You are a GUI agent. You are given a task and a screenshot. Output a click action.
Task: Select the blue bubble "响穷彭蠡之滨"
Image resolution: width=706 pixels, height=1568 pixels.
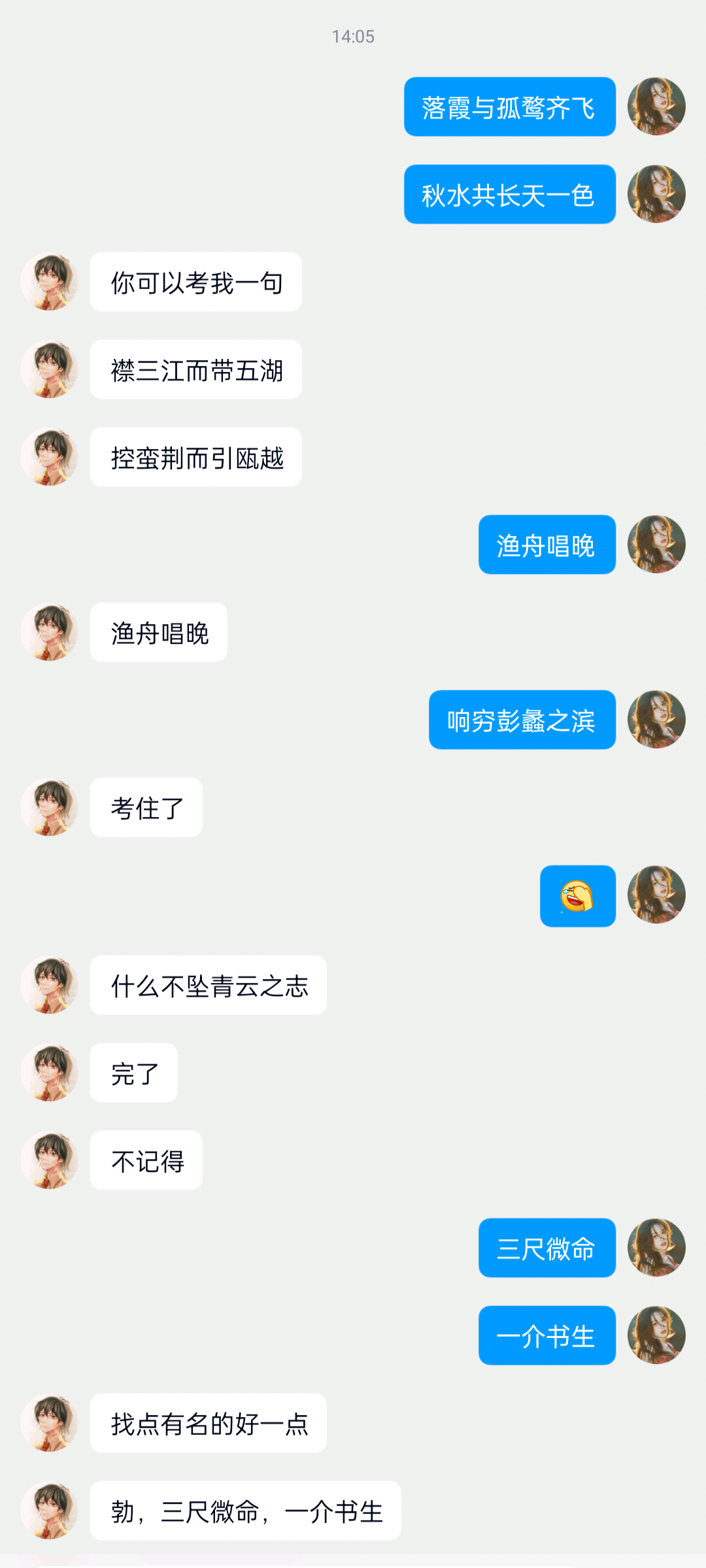pos(522,720)
